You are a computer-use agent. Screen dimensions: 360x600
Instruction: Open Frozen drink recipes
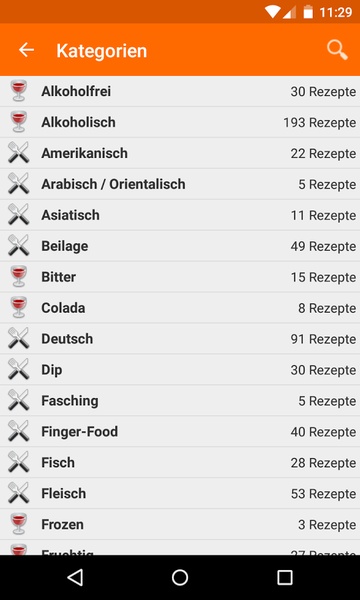pos(180,525)
